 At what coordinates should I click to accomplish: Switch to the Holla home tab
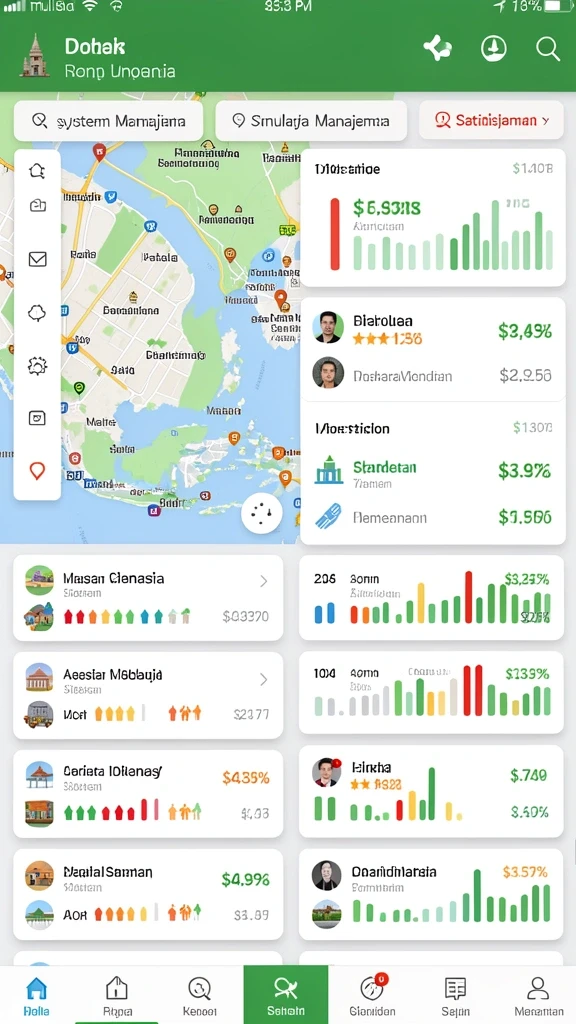click(x=36, y=997)
